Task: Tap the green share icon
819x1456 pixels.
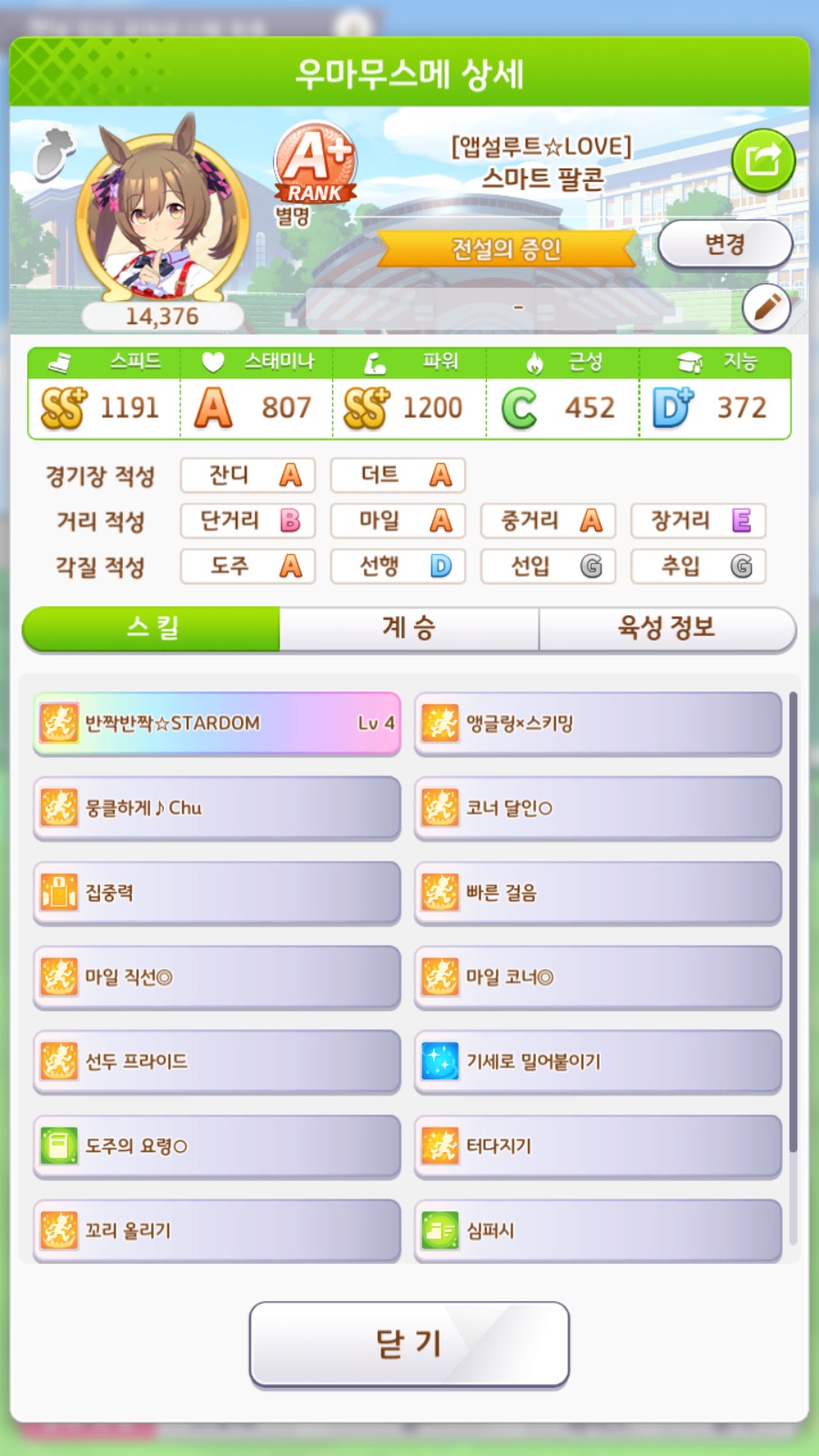Action: pyautogui.click(x=763, y=160)
